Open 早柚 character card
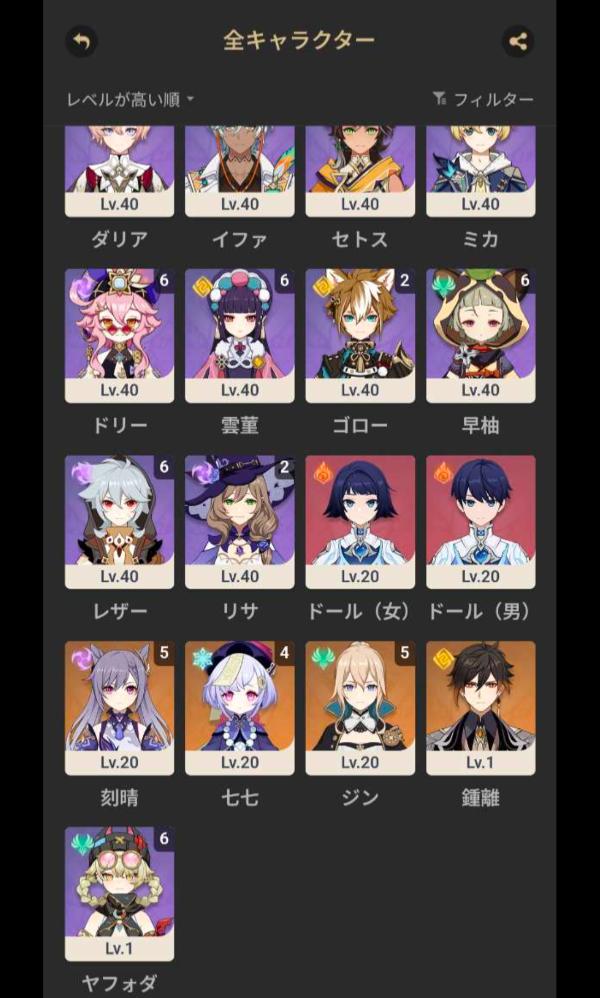 point(481,335)
